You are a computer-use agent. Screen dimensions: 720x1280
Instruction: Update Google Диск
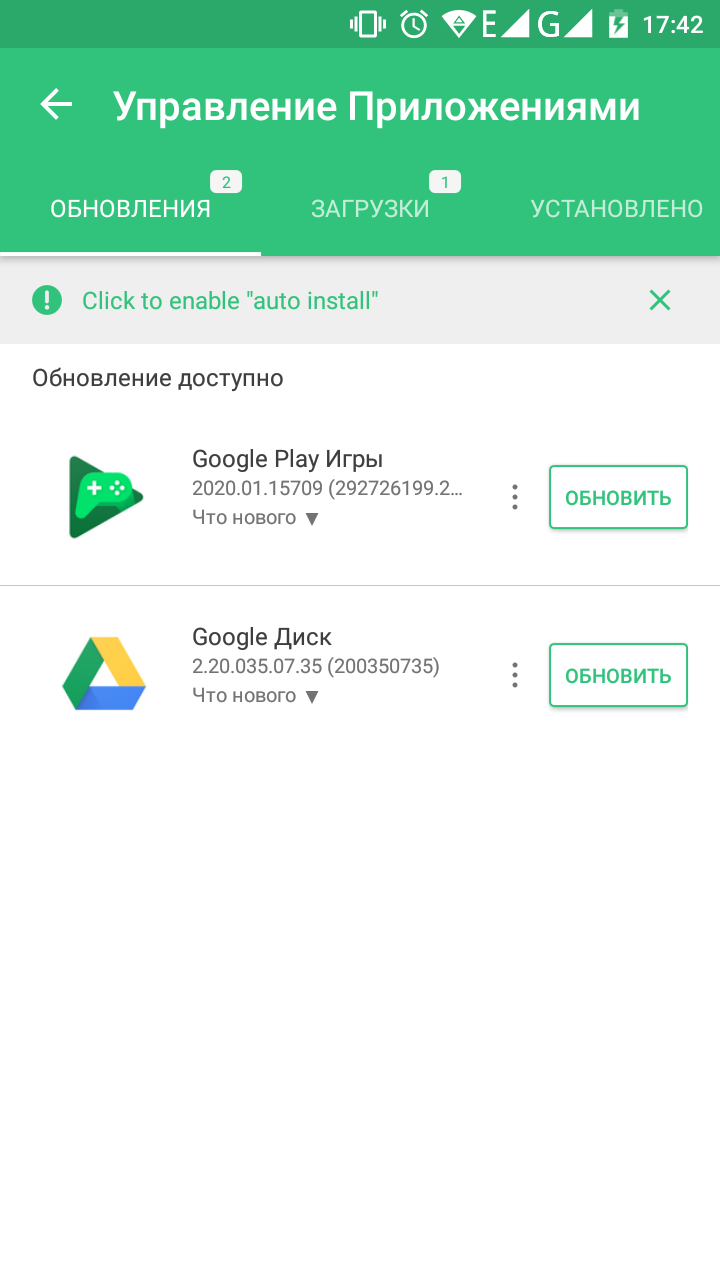tap(618, 675)
